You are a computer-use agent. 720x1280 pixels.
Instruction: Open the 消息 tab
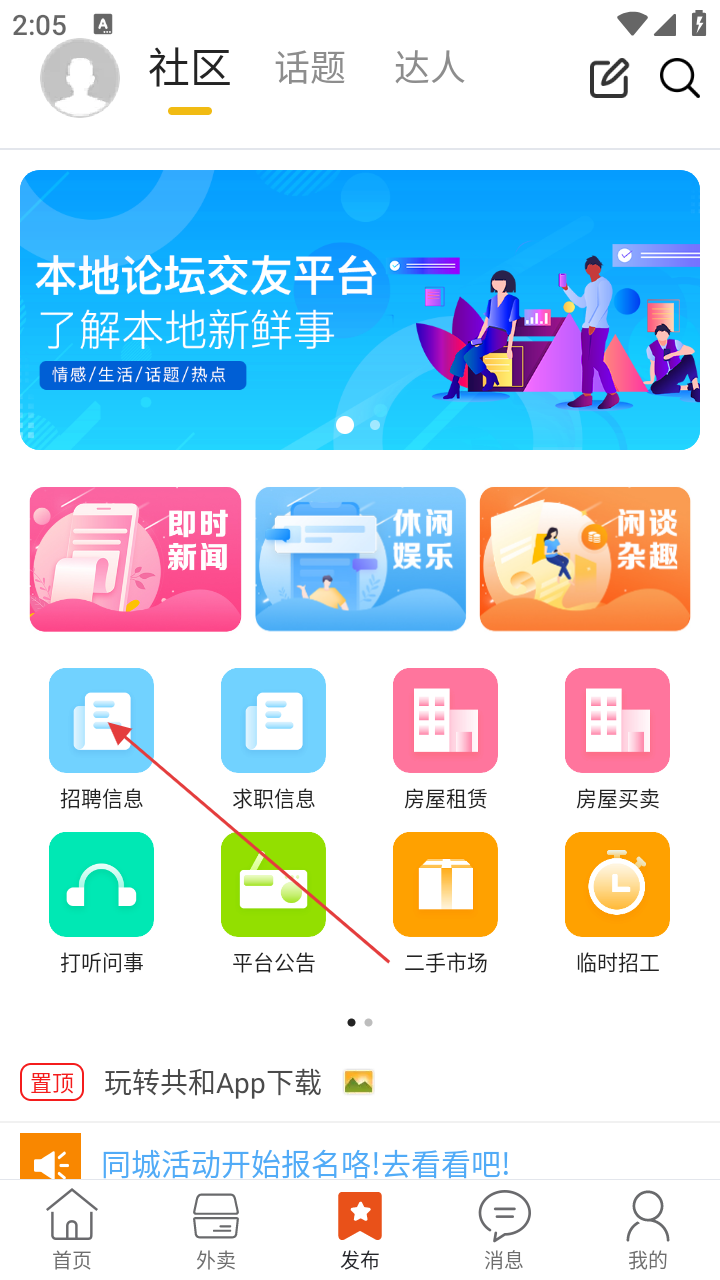[x=504, y=1229]
